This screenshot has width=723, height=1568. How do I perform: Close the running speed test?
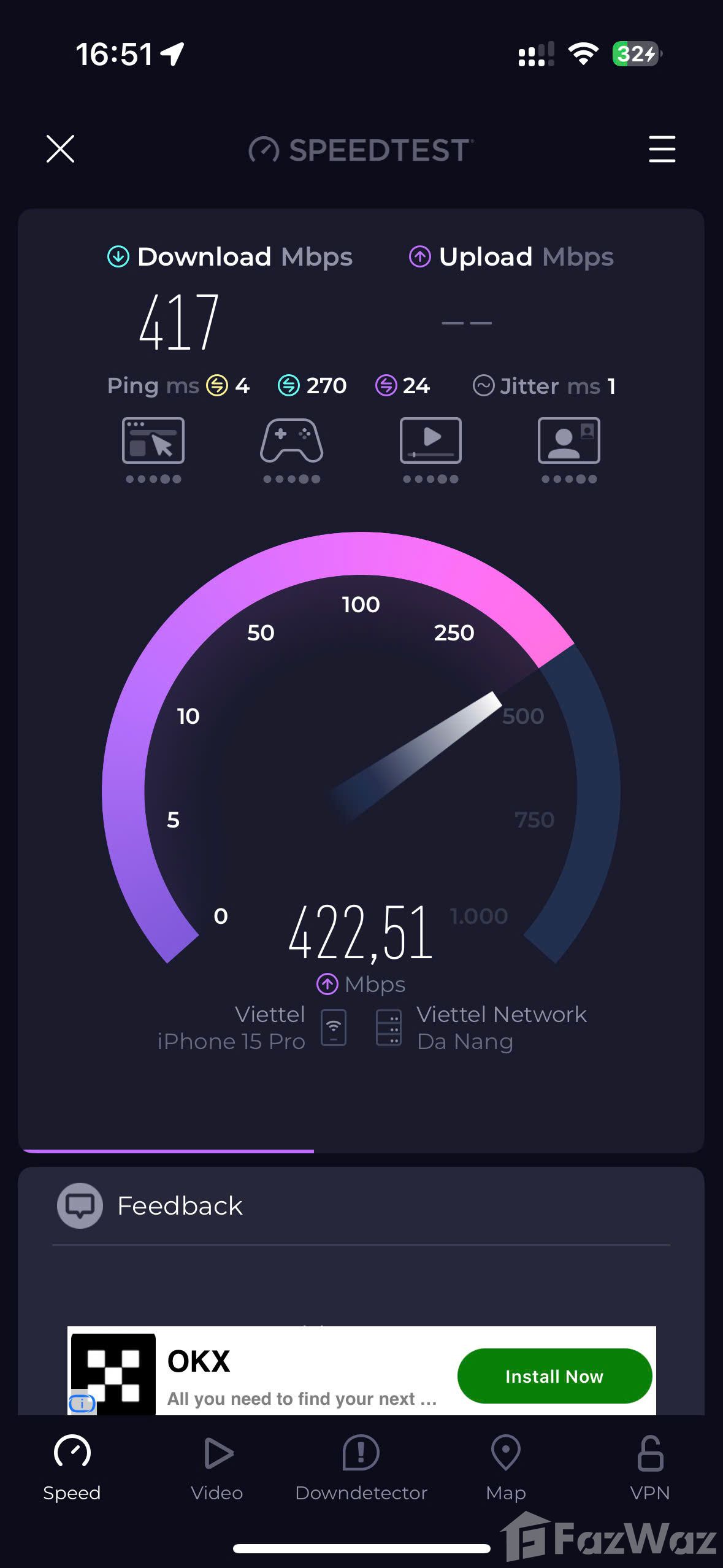60,149
